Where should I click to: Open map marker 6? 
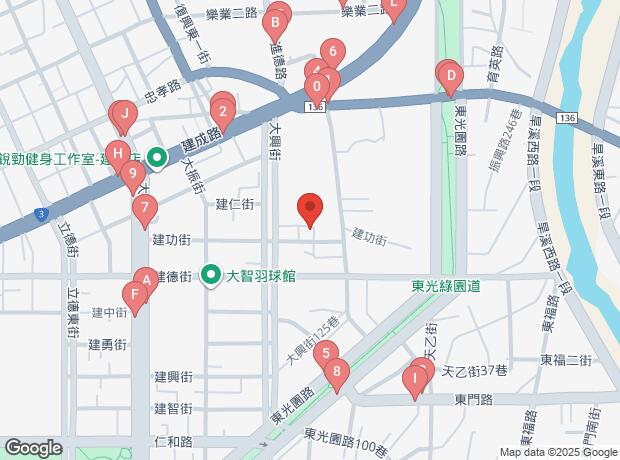click(333, 51)
